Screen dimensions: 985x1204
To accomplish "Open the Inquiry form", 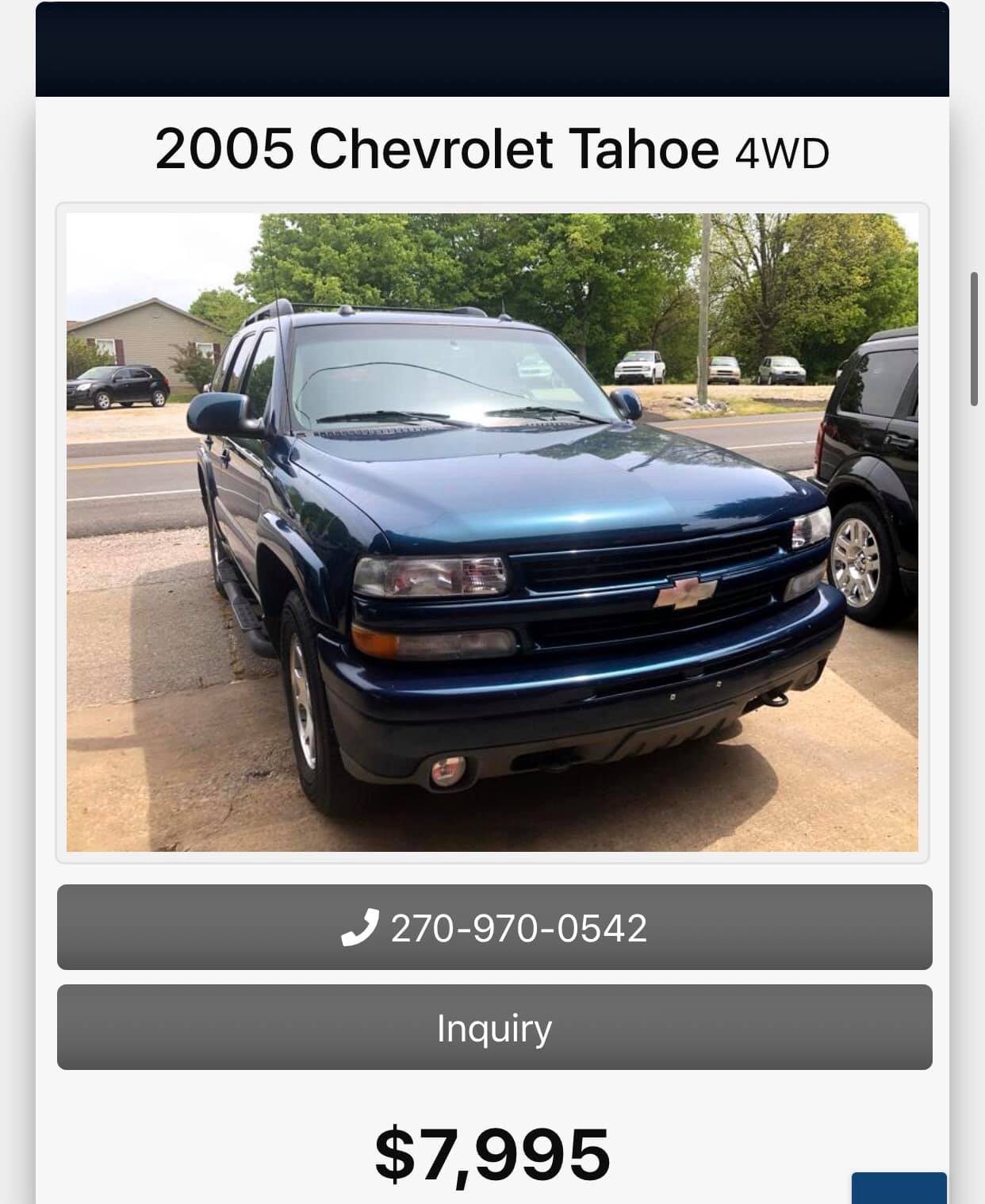I will click(494, 1028).
